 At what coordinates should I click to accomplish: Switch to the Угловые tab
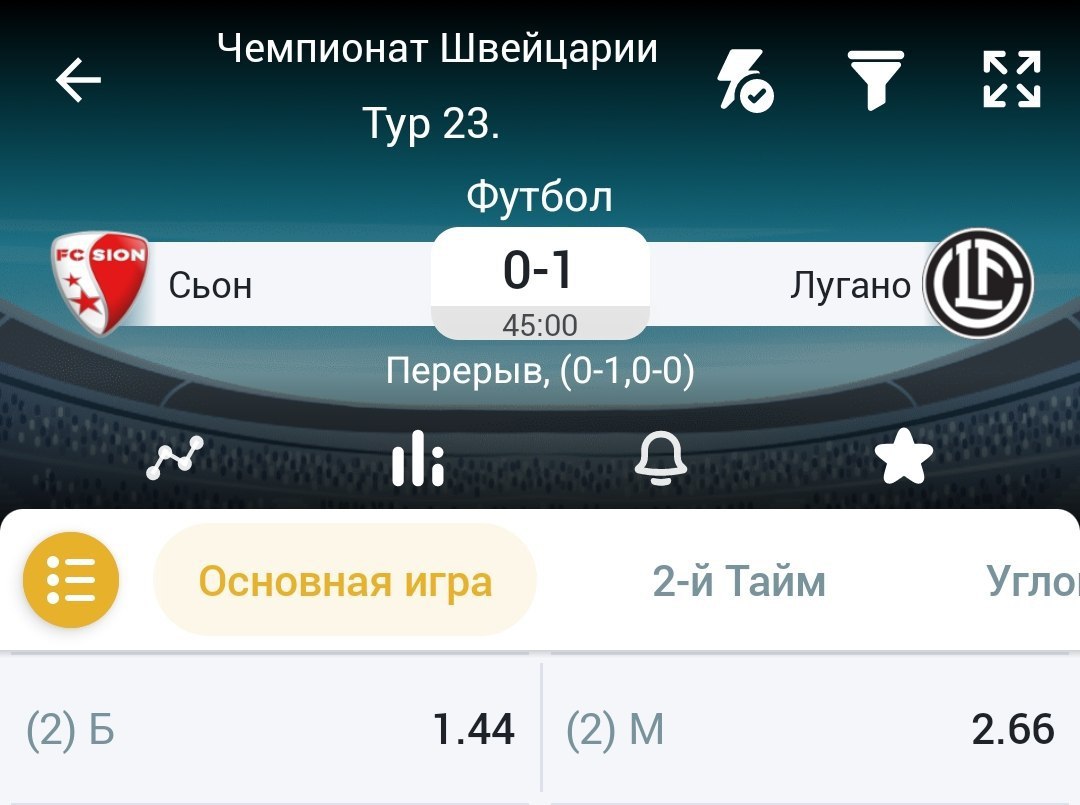click(1030, 580)
